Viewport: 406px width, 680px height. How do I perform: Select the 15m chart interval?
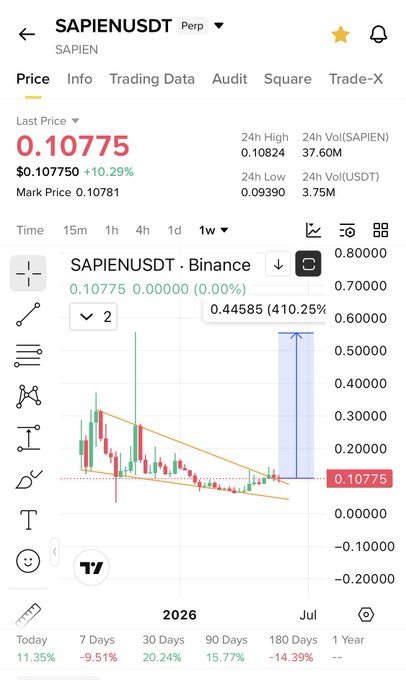click(x=75, y=230)
